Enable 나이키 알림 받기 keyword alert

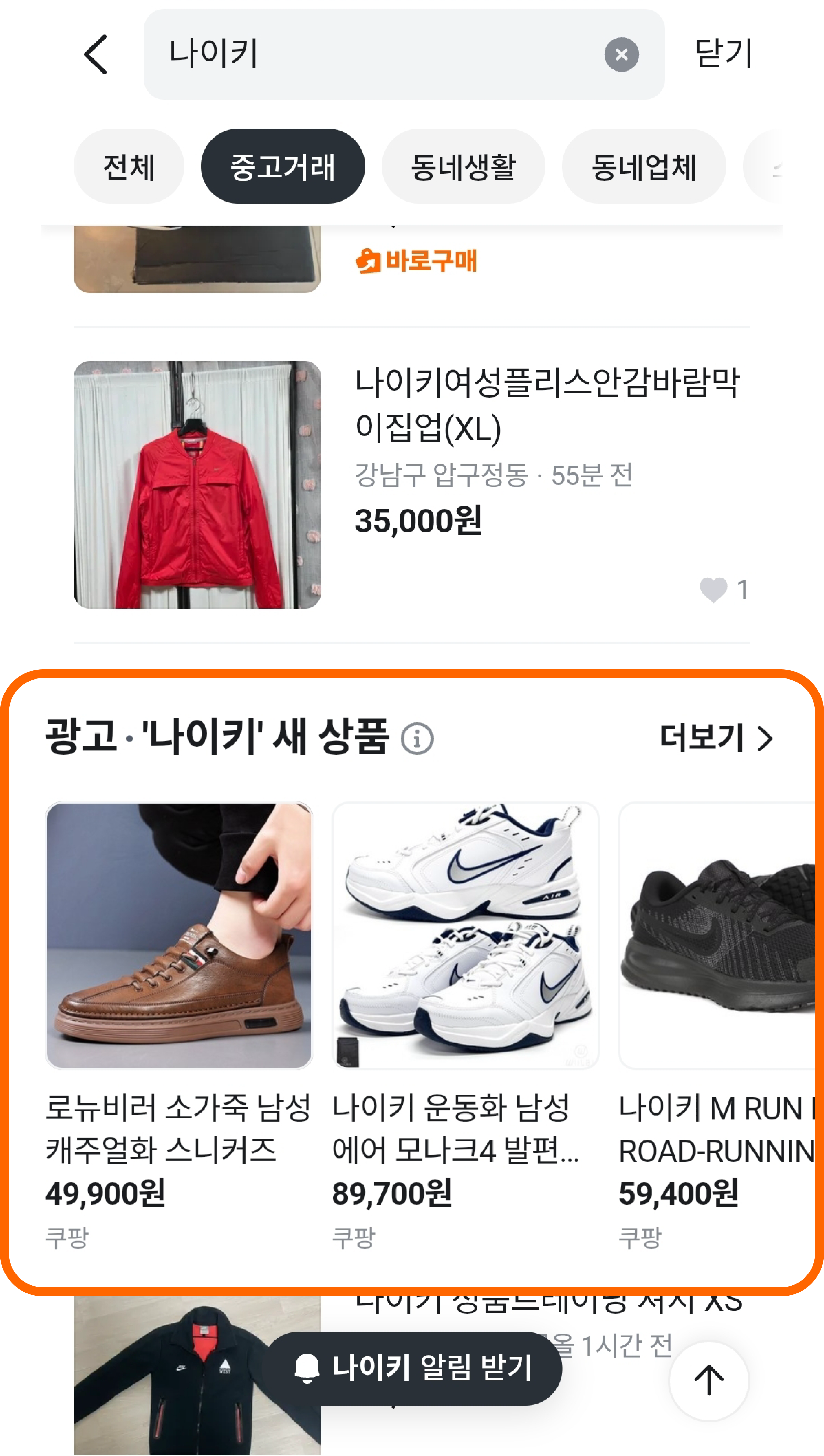413,1368
